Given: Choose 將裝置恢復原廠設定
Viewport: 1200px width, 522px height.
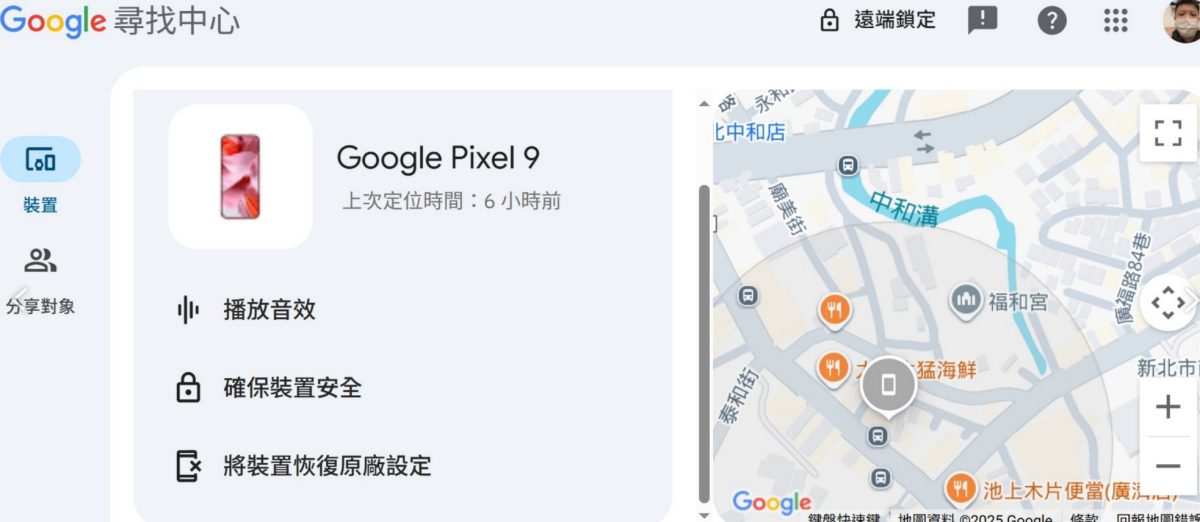Looking at the screenshot, I should click(x=326, y=465).
